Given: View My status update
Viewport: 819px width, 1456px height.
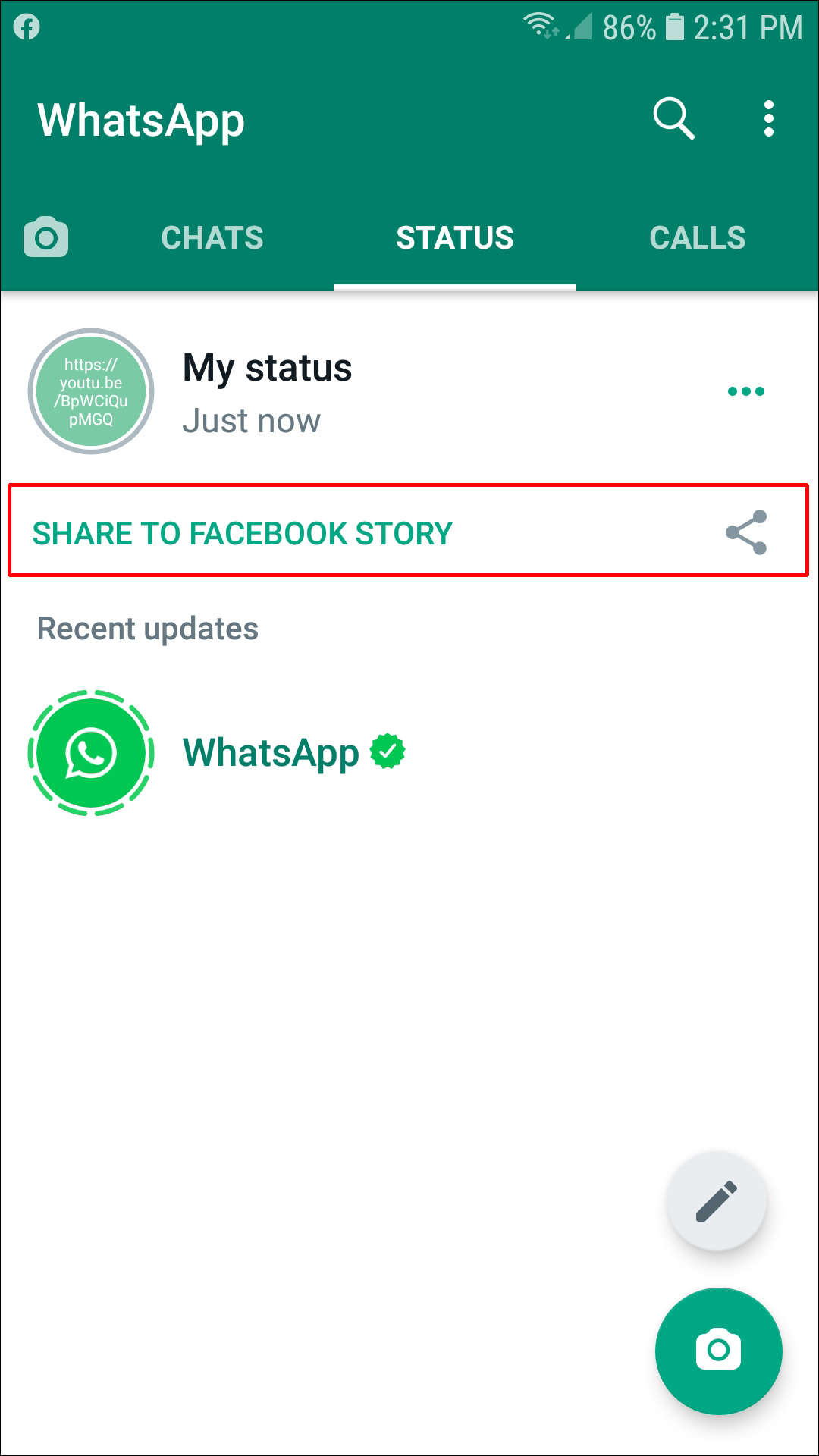Looking at the screenshot, I should click(265, 391).
